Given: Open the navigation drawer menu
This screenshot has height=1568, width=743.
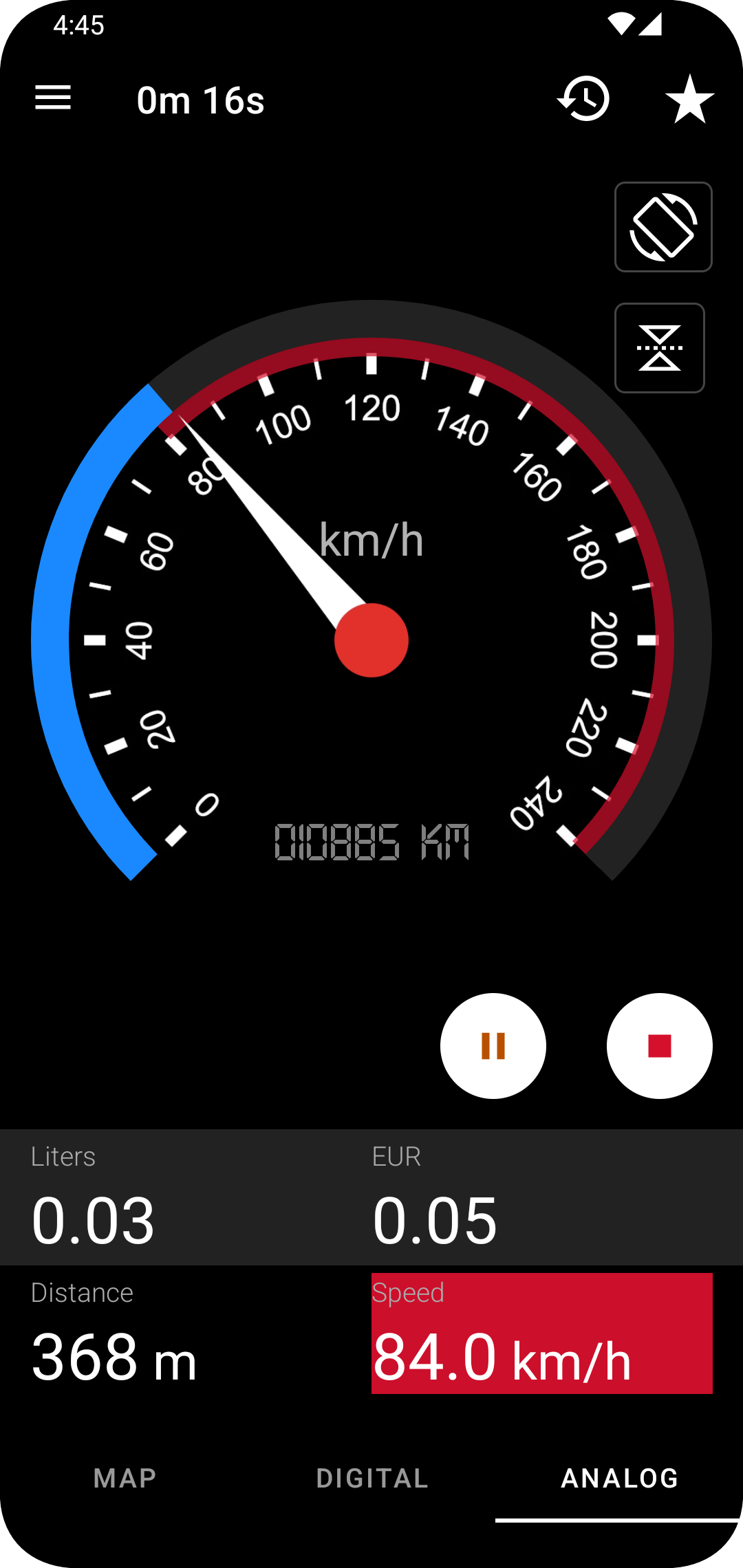Looking at the screenshot, I should (x=52, y=98).
